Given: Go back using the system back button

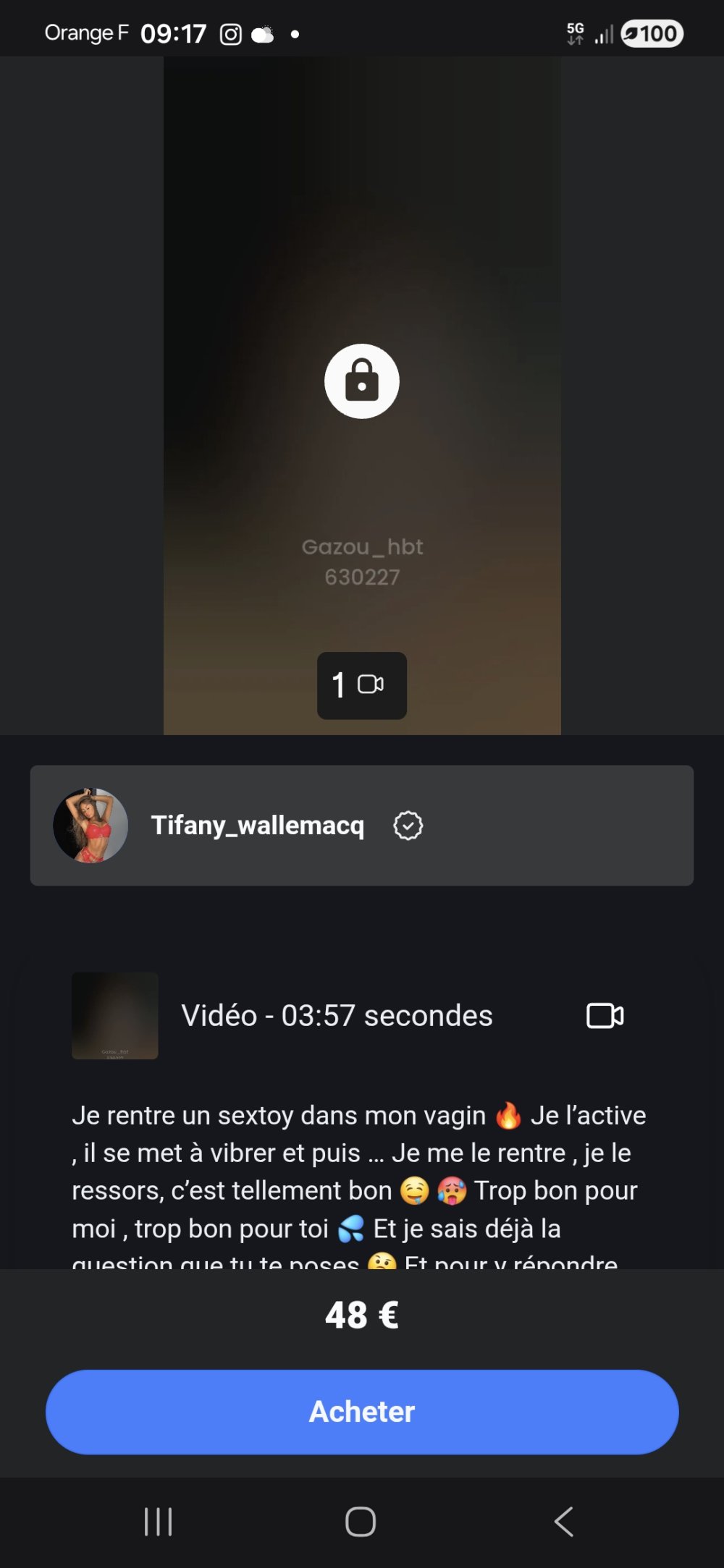Looking at the screenshot, I should point(564,1522).
